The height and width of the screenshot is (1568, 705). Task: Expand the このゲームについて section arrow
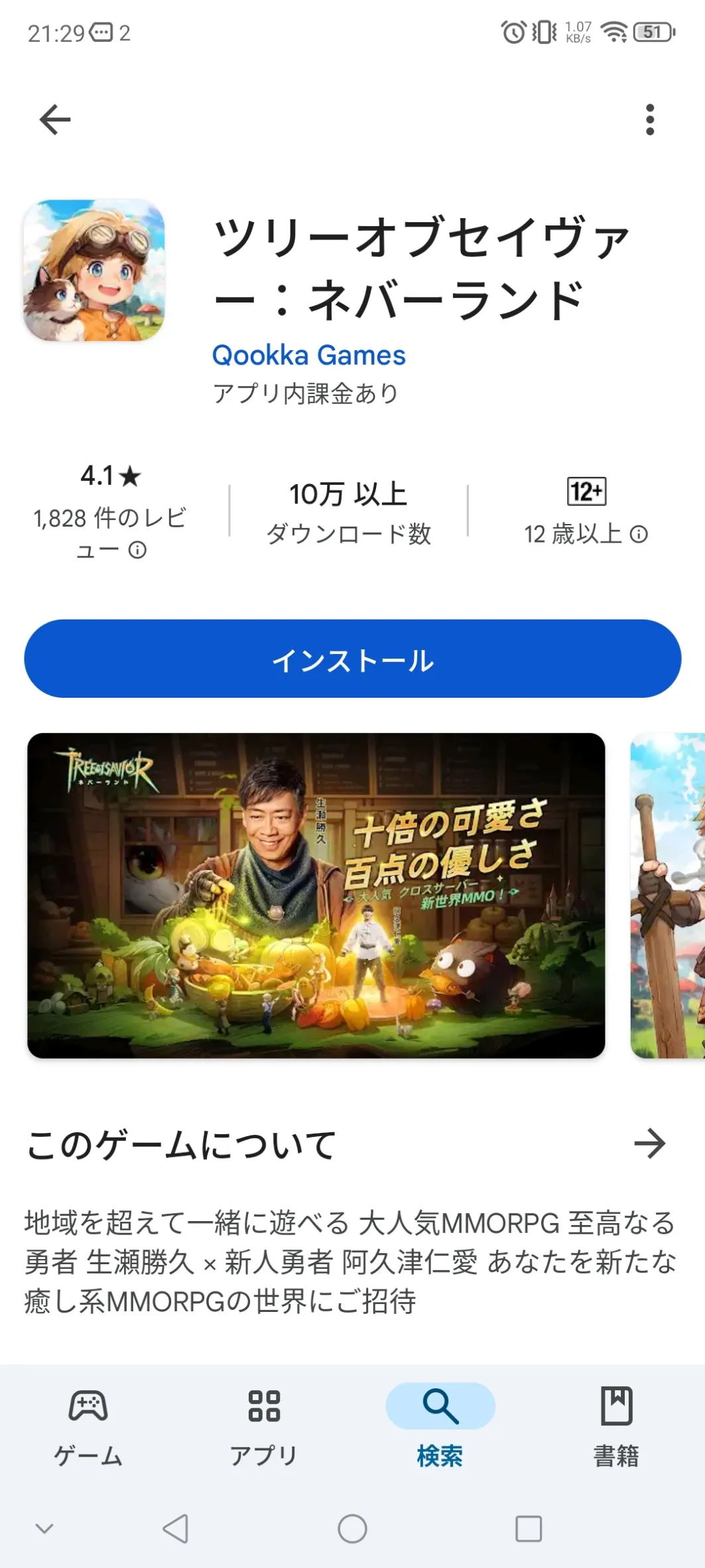pos(650,1143)
